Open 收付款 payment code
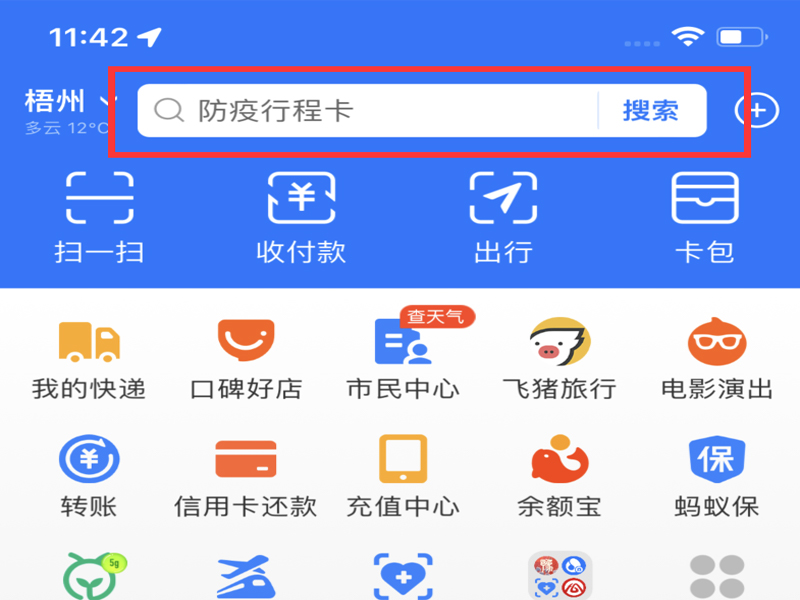The height and width of the screenshot is (600, 800). 301,218
